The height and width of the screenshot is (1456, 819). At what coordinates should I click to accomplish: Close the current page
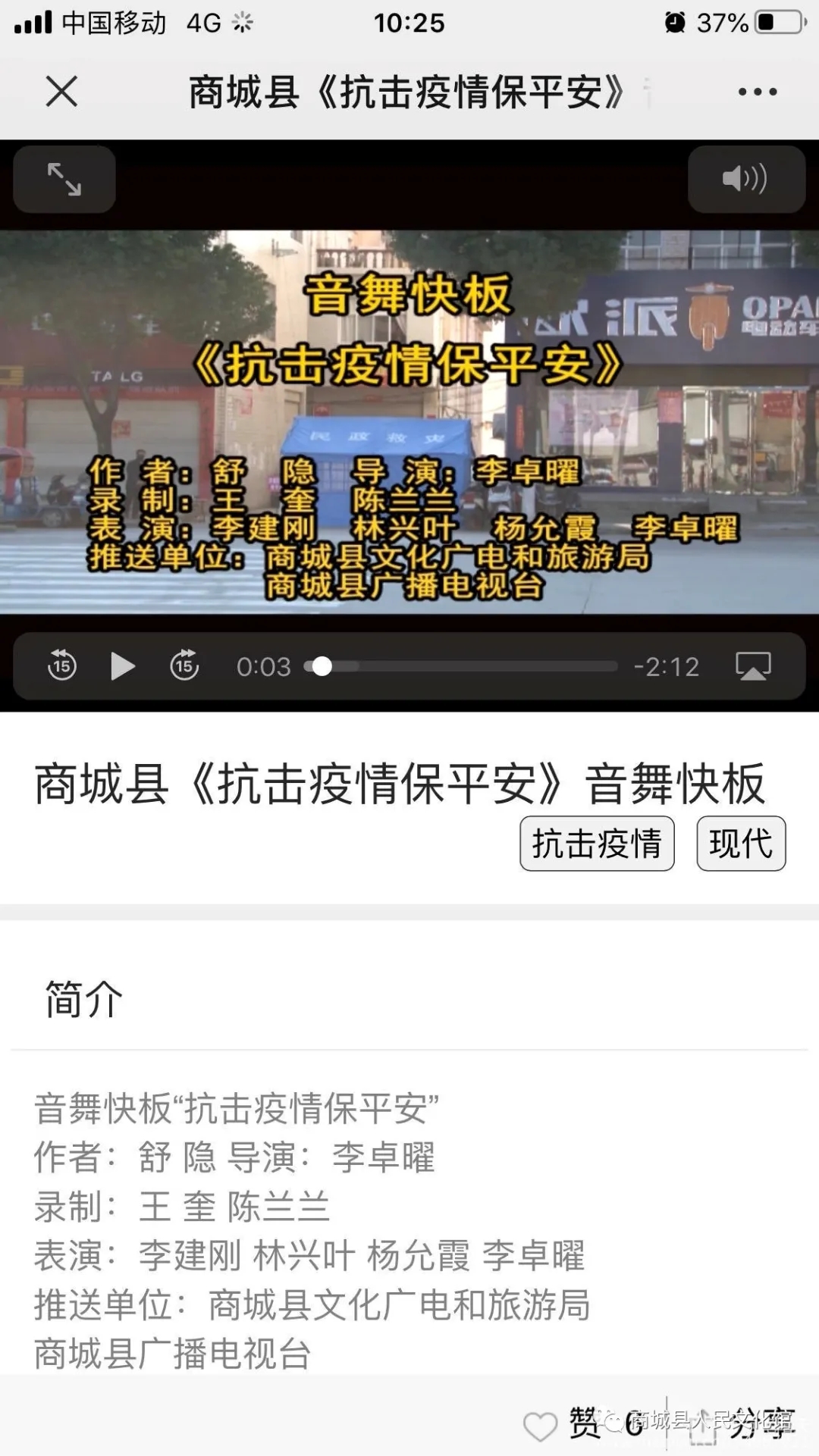(61, 92)
